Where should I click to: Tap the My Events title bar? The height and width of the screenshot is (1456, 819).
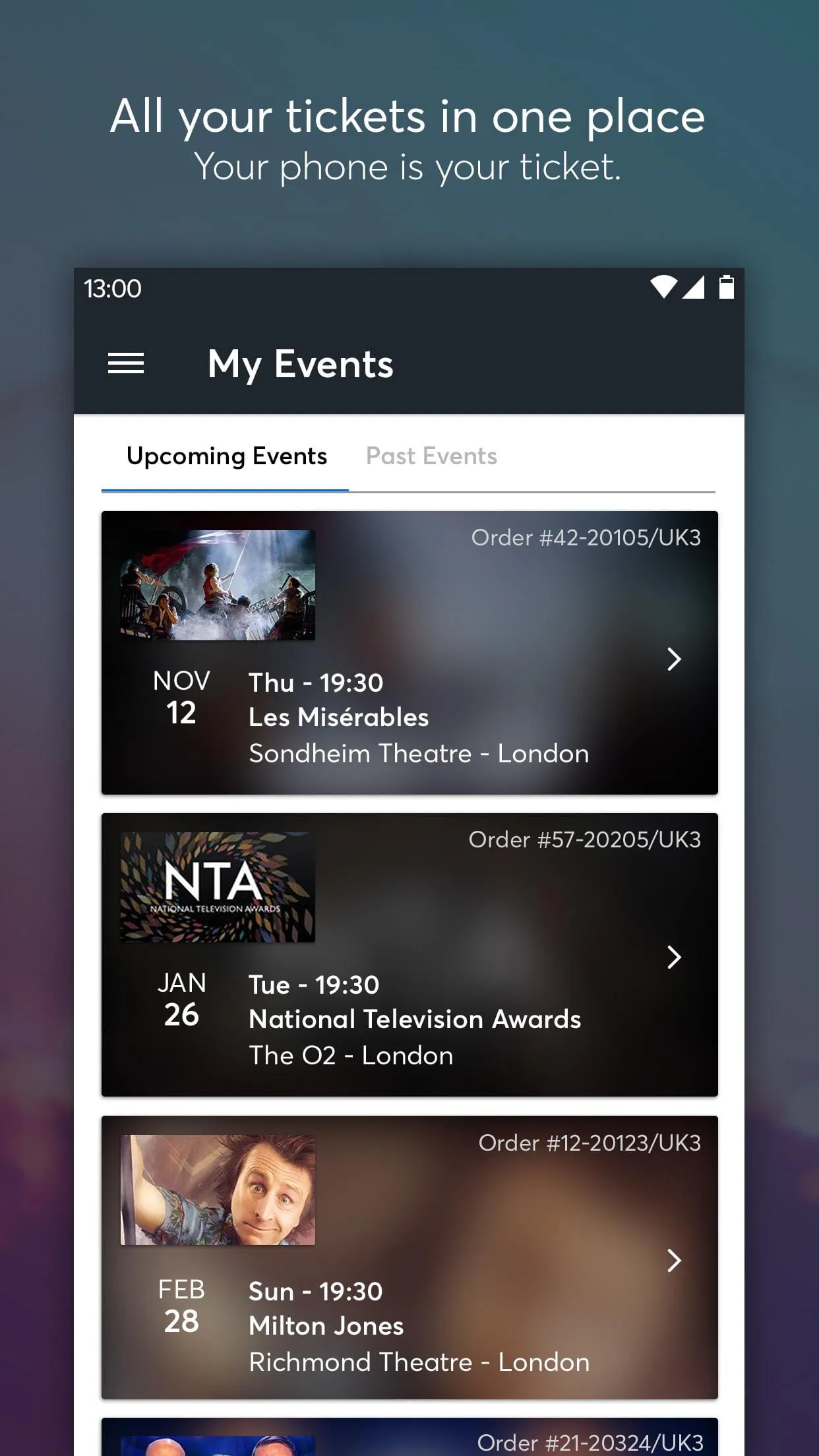[300, 363]
